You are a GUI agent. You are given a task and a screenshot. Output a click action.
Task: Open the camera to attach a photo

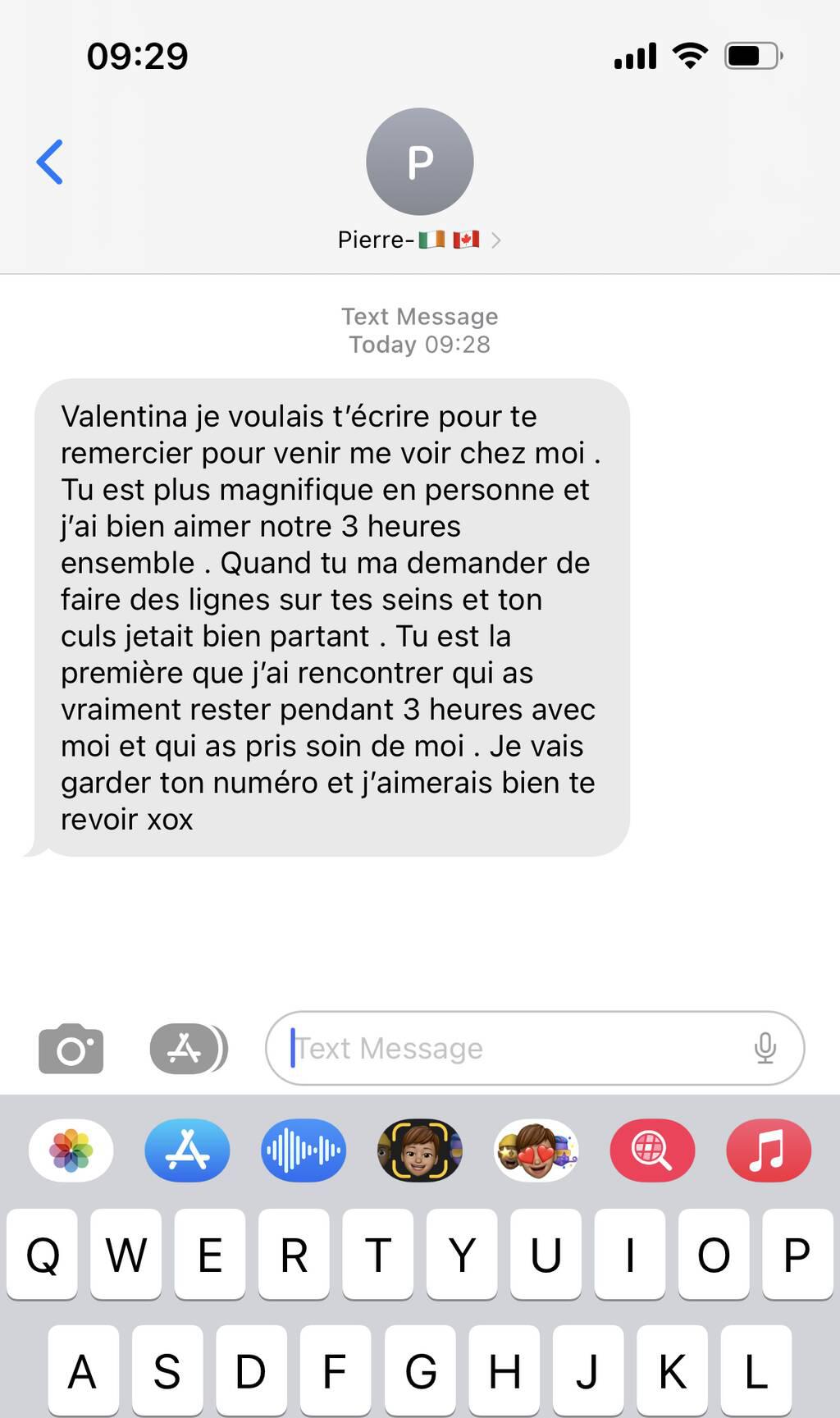71,1049
